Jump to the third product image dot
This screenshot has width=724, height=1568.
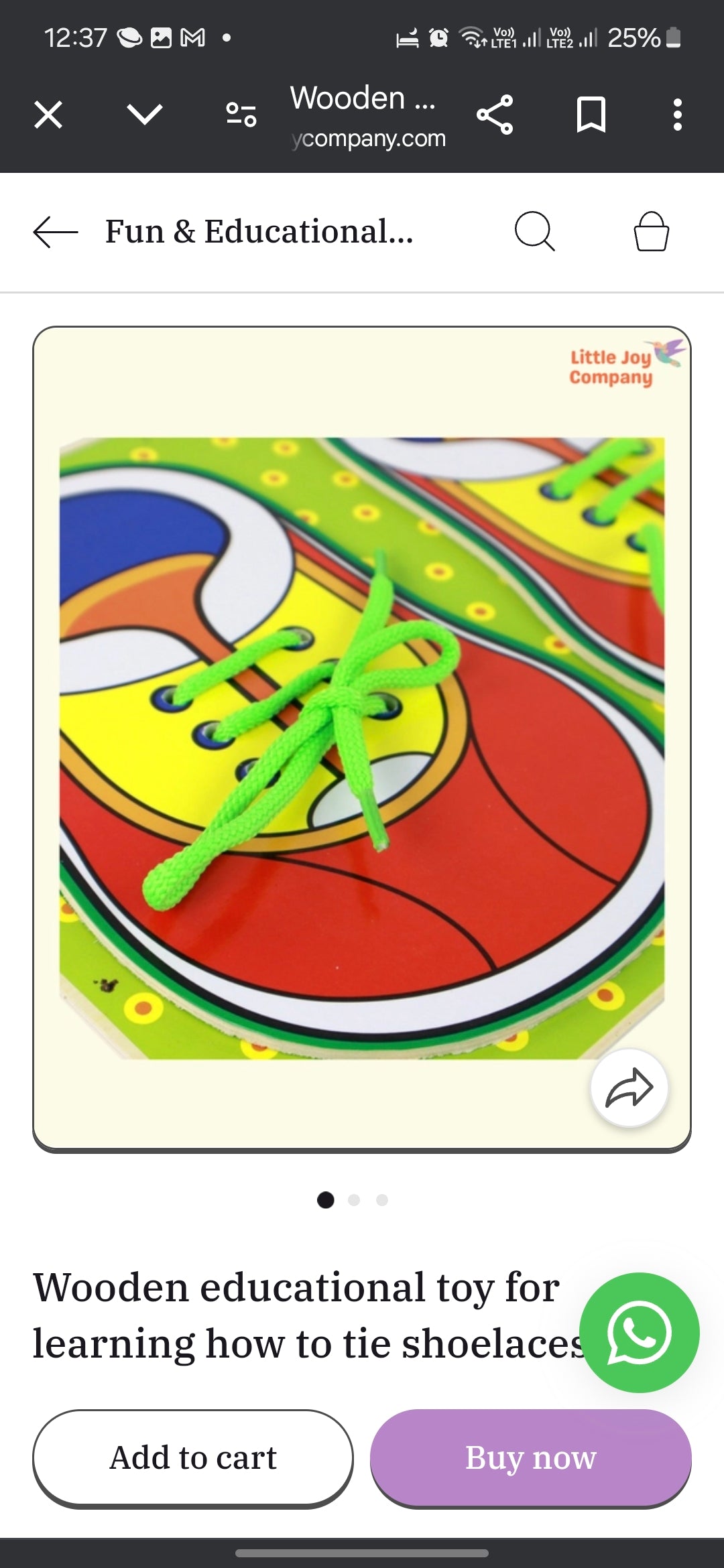point(382,1200)
